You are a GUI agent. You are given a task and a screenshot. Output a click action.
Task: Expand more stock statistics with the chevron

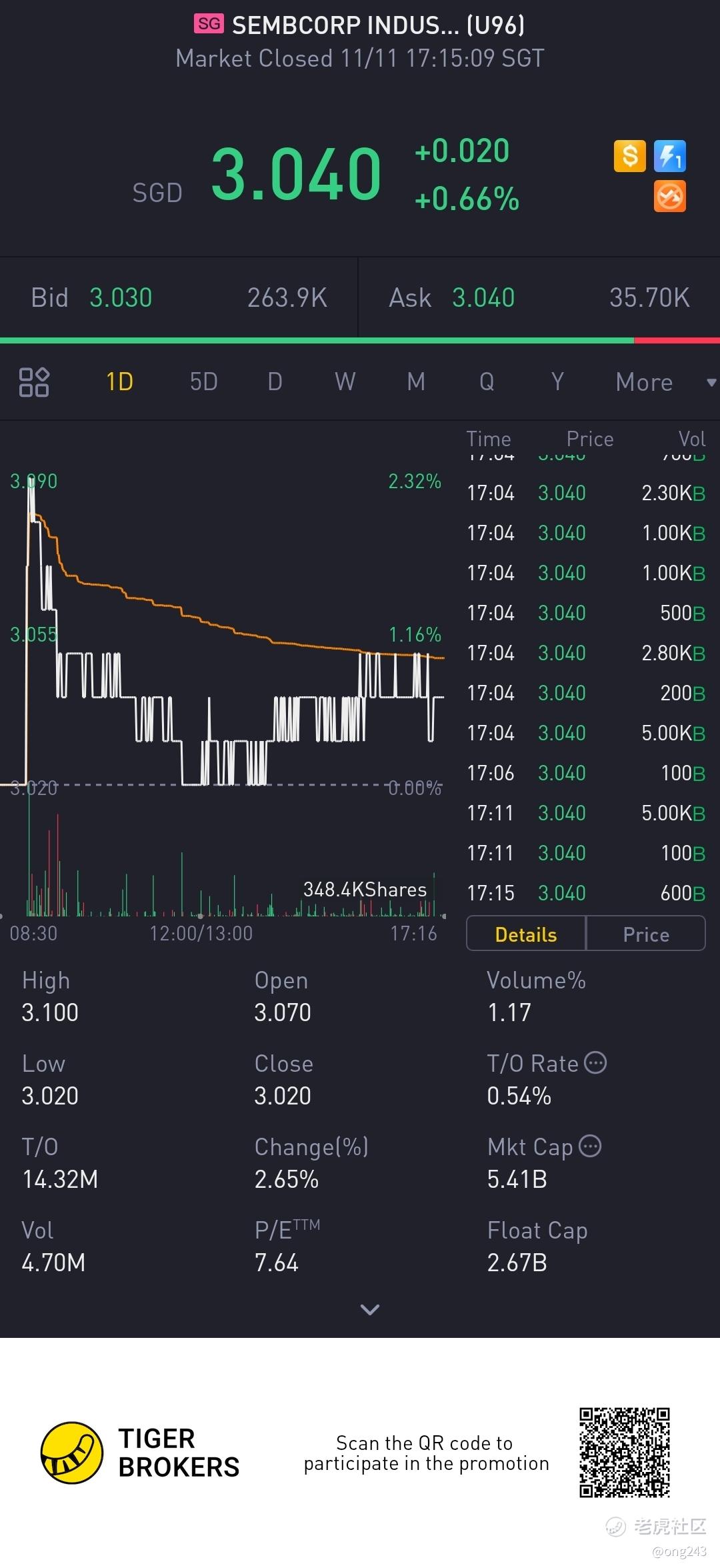pos(370,1310)
